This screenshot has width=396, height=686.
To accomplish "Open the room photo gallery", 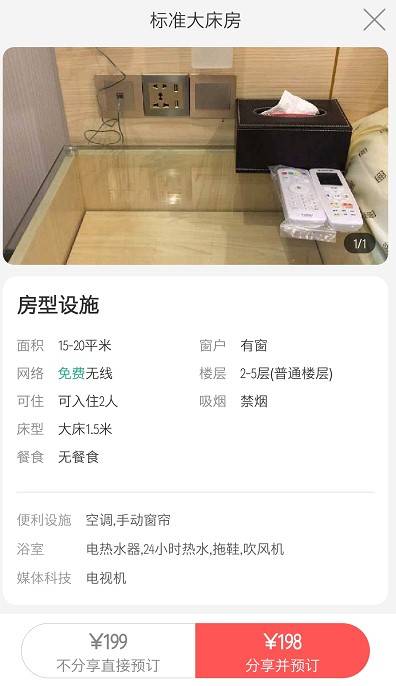I will (x=196, y=156).
